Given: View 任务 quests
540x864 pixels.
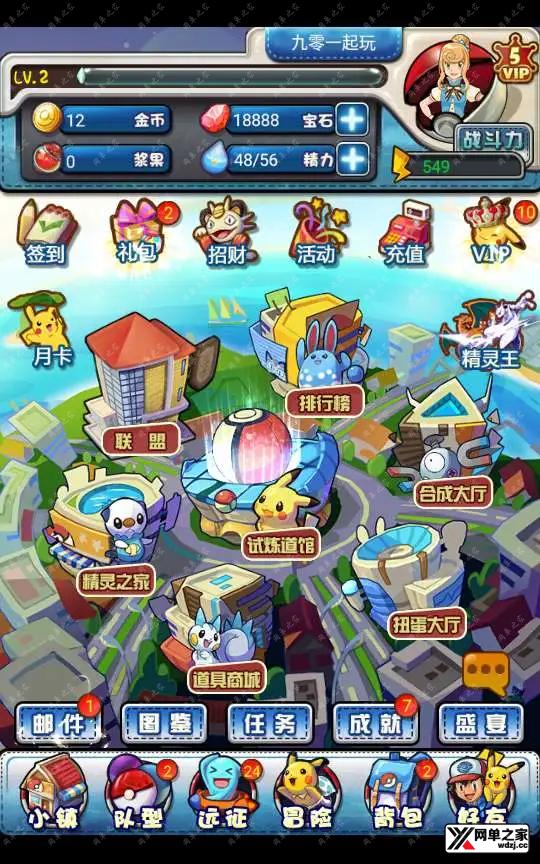Looking at the screenshot, I should [x=270, y=723].
